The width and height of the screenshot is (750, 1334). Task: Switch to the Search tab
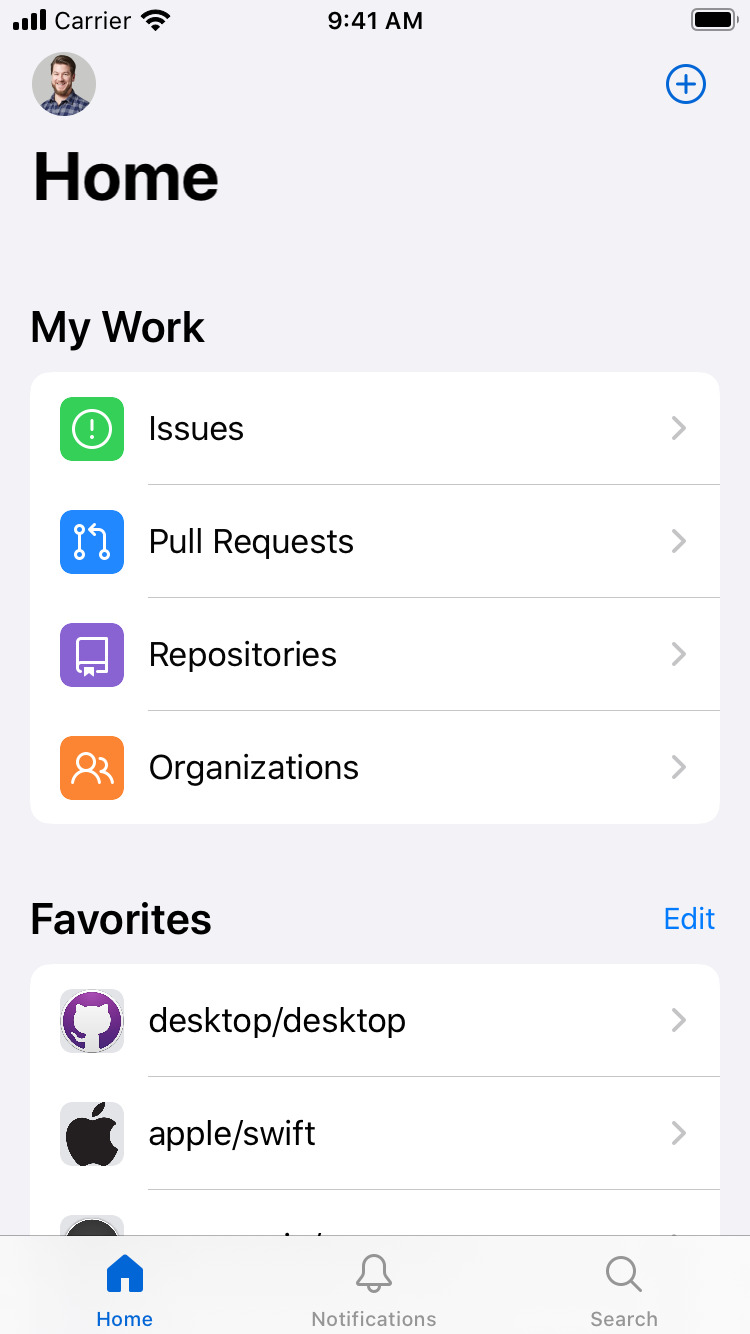[x=623, y=1290]
